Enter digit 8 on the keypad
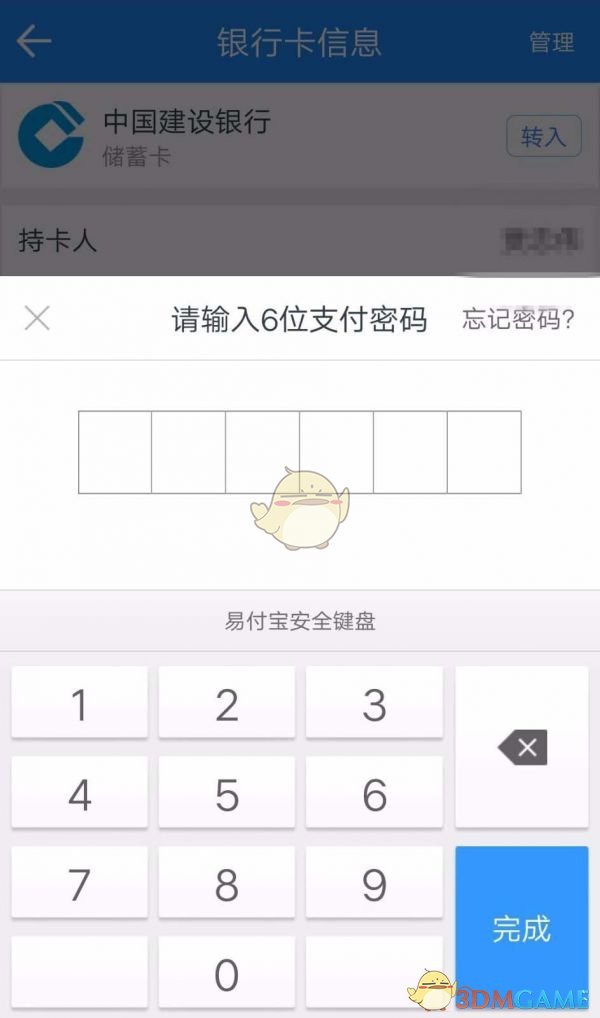This screenshot has width=600, height=1018. (227, 885)
